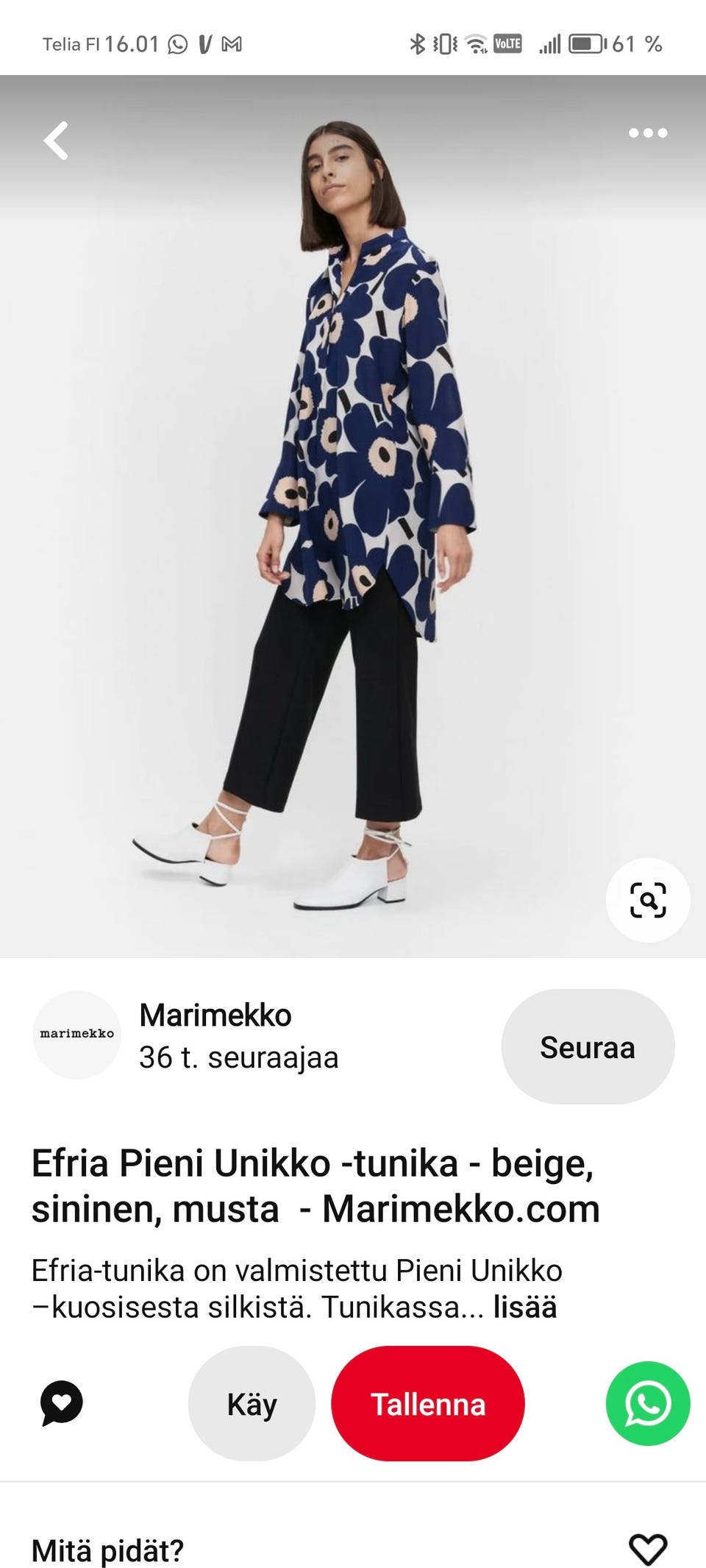Image resolution: width=706 pixels, height=1568 pixels.
Task: Follow Marimekko with the Seuraa button
Action: coord(587,1046)
